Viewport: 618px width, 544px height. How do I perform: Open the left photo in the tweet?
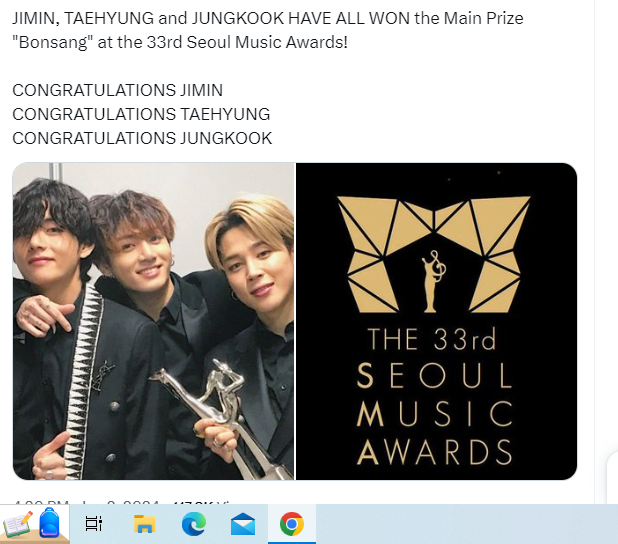pyautogui.click(x=154, y=321)
